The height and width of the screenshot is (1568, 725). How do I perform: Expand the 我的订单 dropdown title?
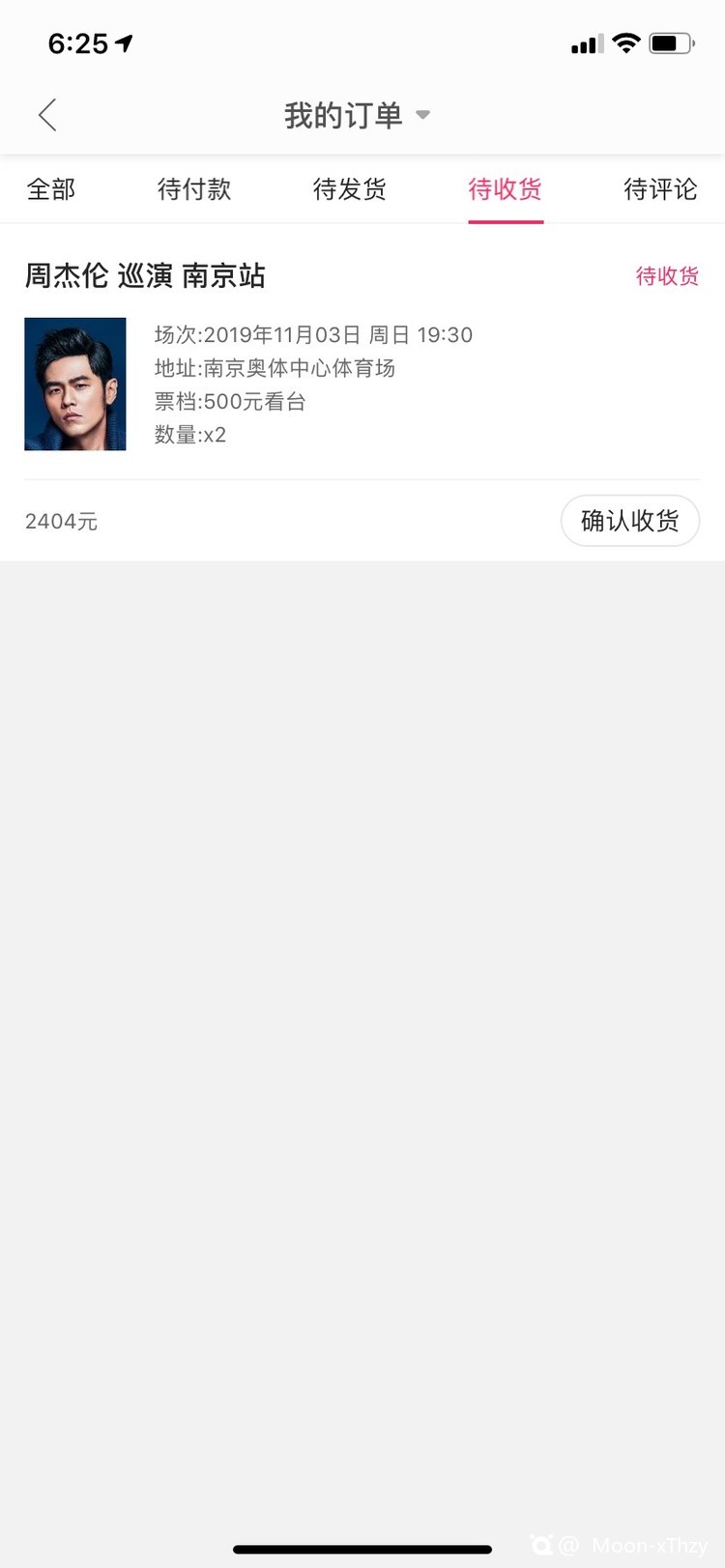358,116
